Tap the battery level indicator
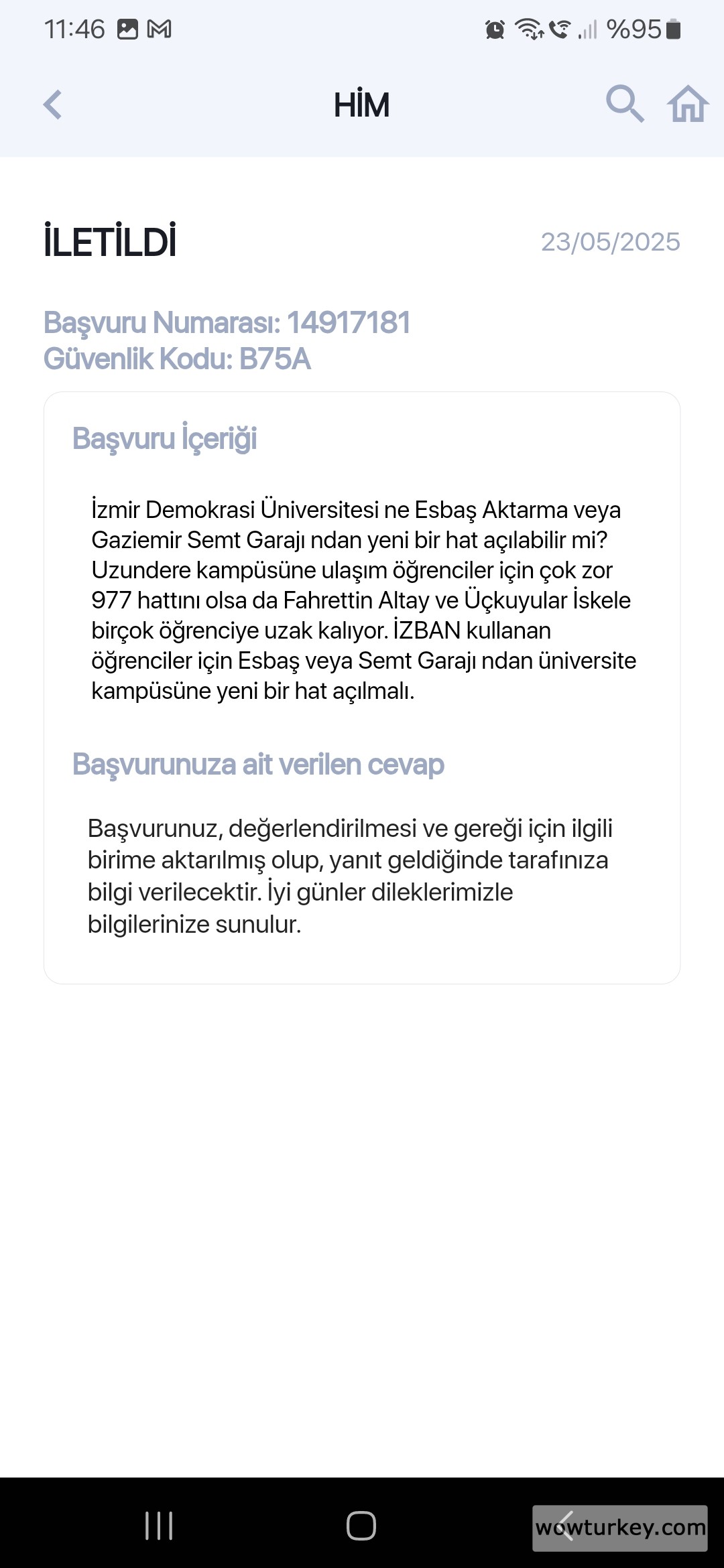Viewport: 724px width, 1568px height. point(672,28)
